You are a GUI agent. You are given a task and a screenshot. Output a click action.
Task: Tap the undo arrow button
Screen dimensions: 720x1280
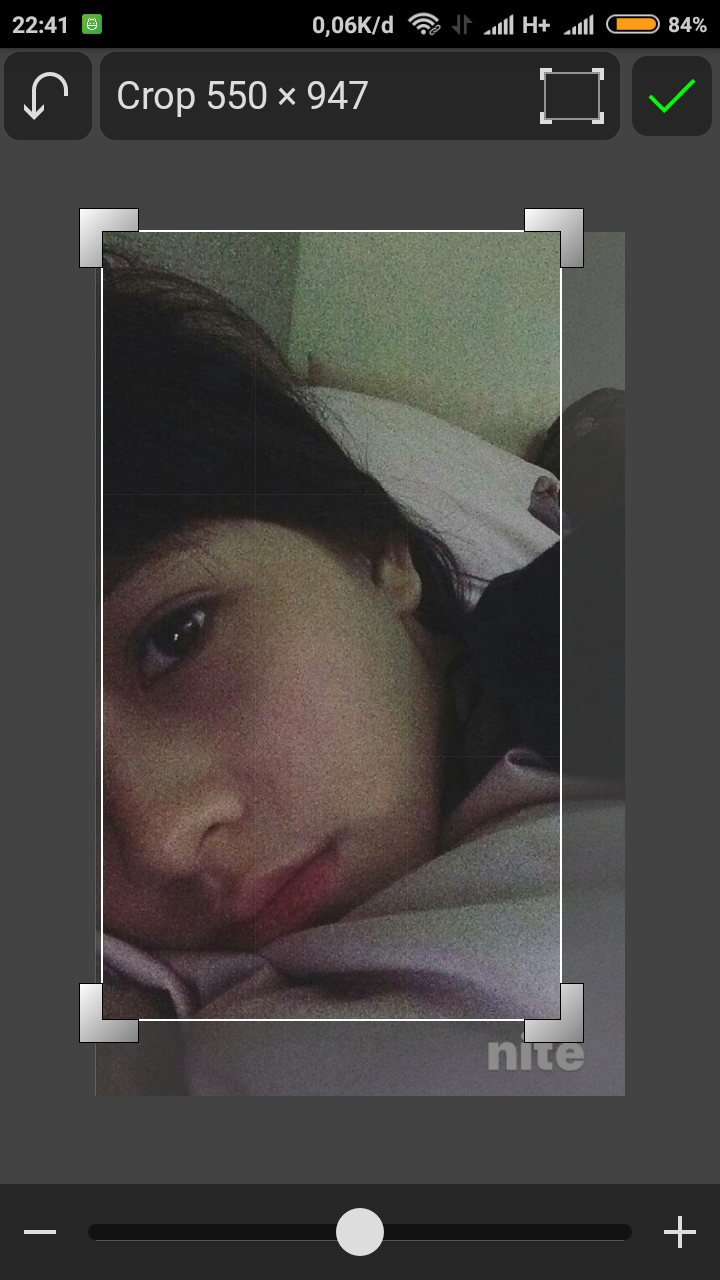[x=47, y=96]
